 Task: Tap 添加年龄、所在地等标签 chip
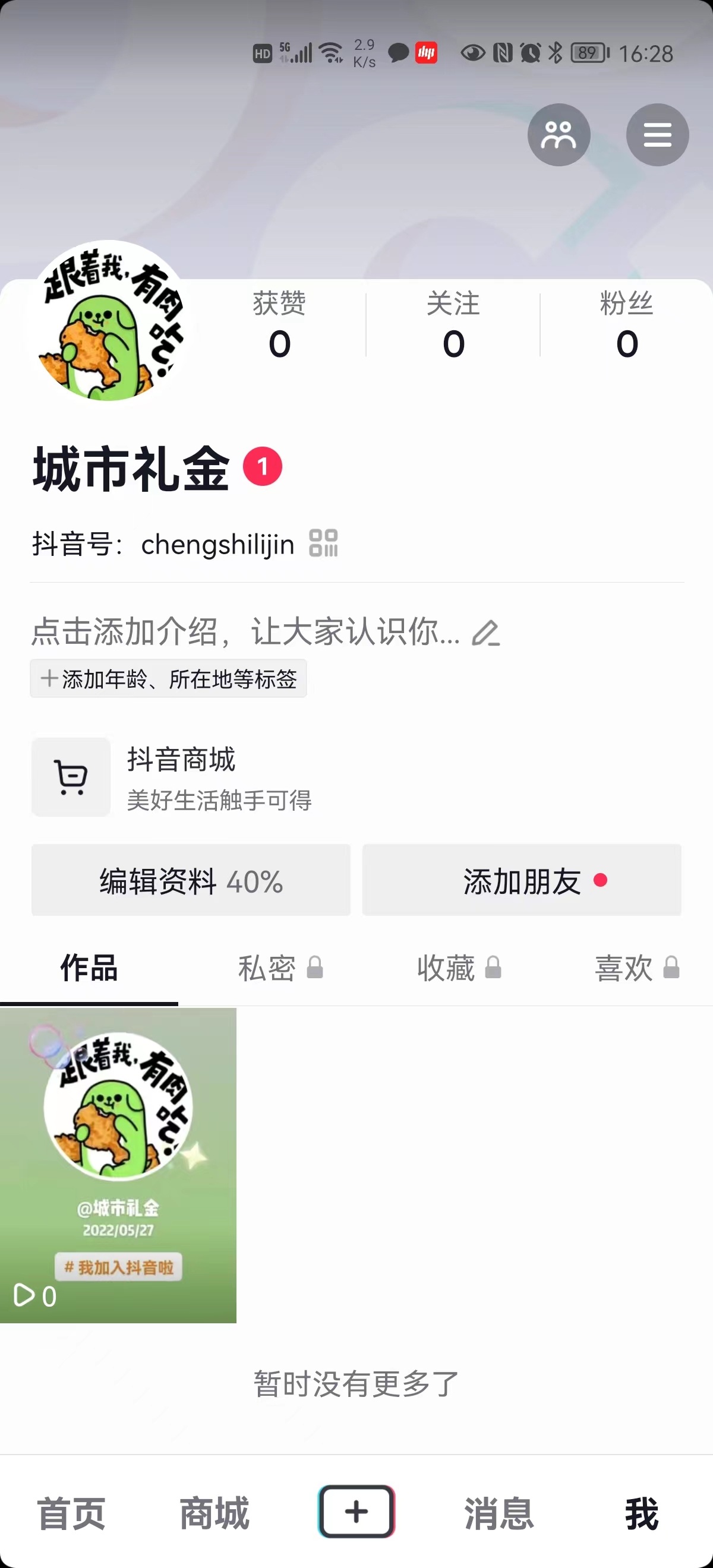coord(169,678)
